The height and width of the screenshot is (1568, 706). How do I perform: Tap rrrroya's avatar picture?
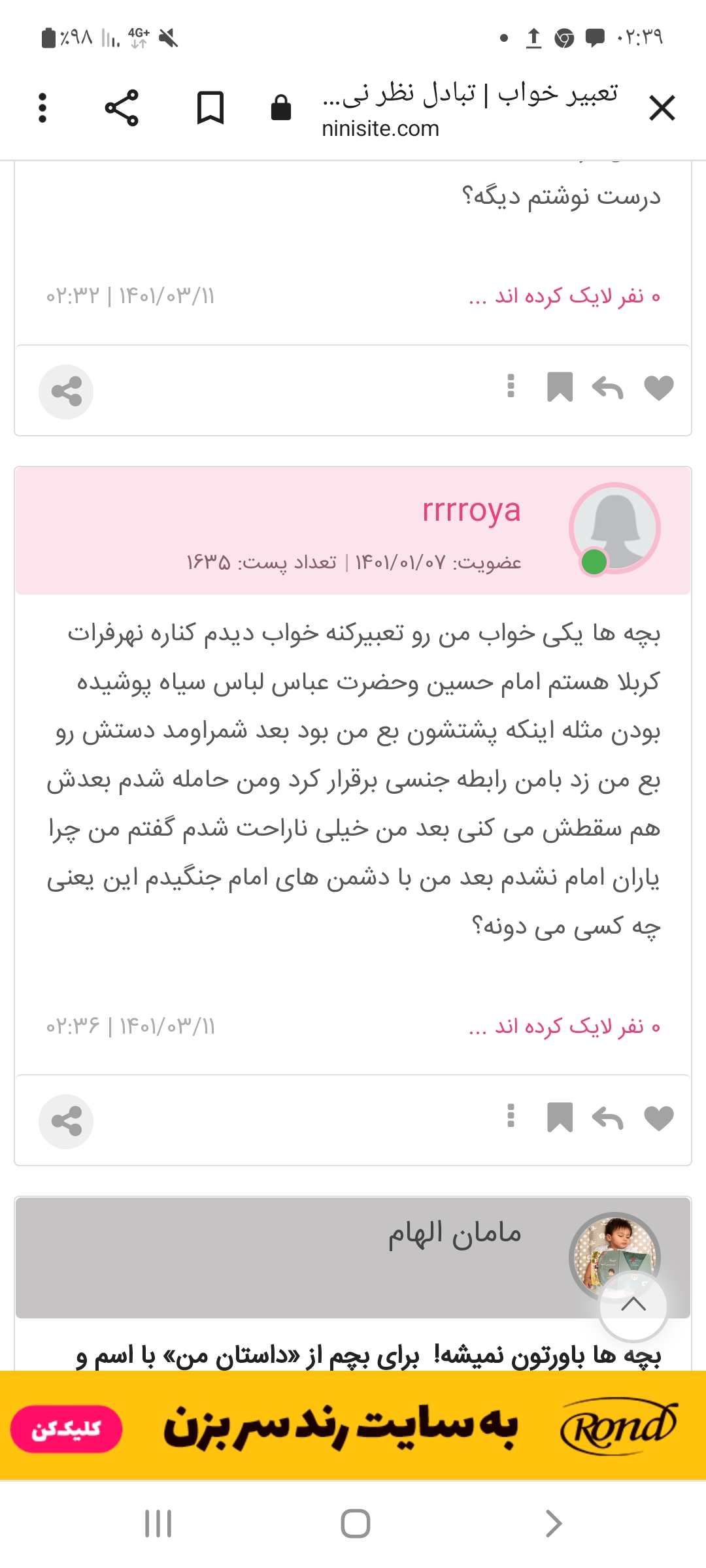[614, 528]
